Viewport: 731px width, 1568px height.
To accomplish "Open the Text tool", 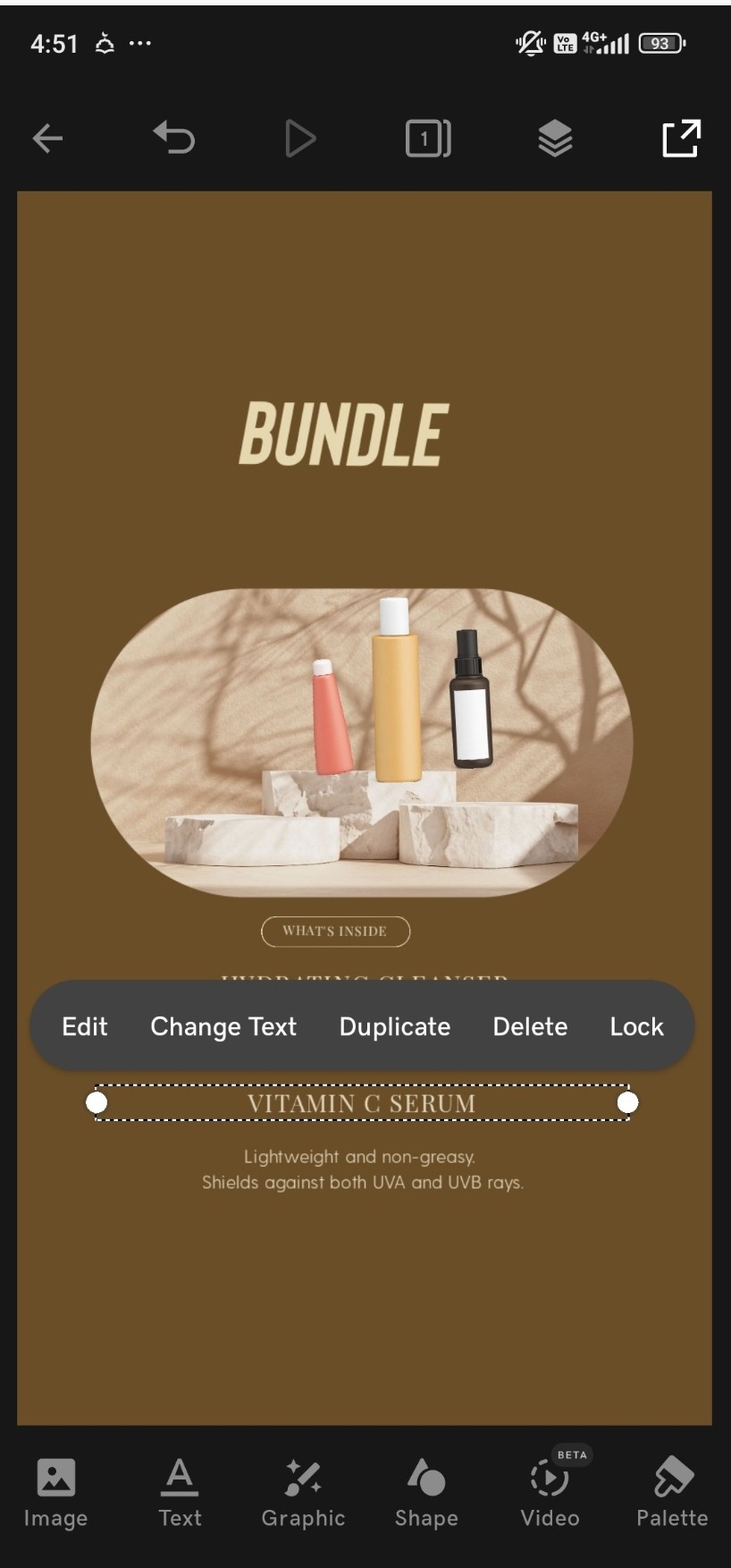I will [x=180, y=1493].
